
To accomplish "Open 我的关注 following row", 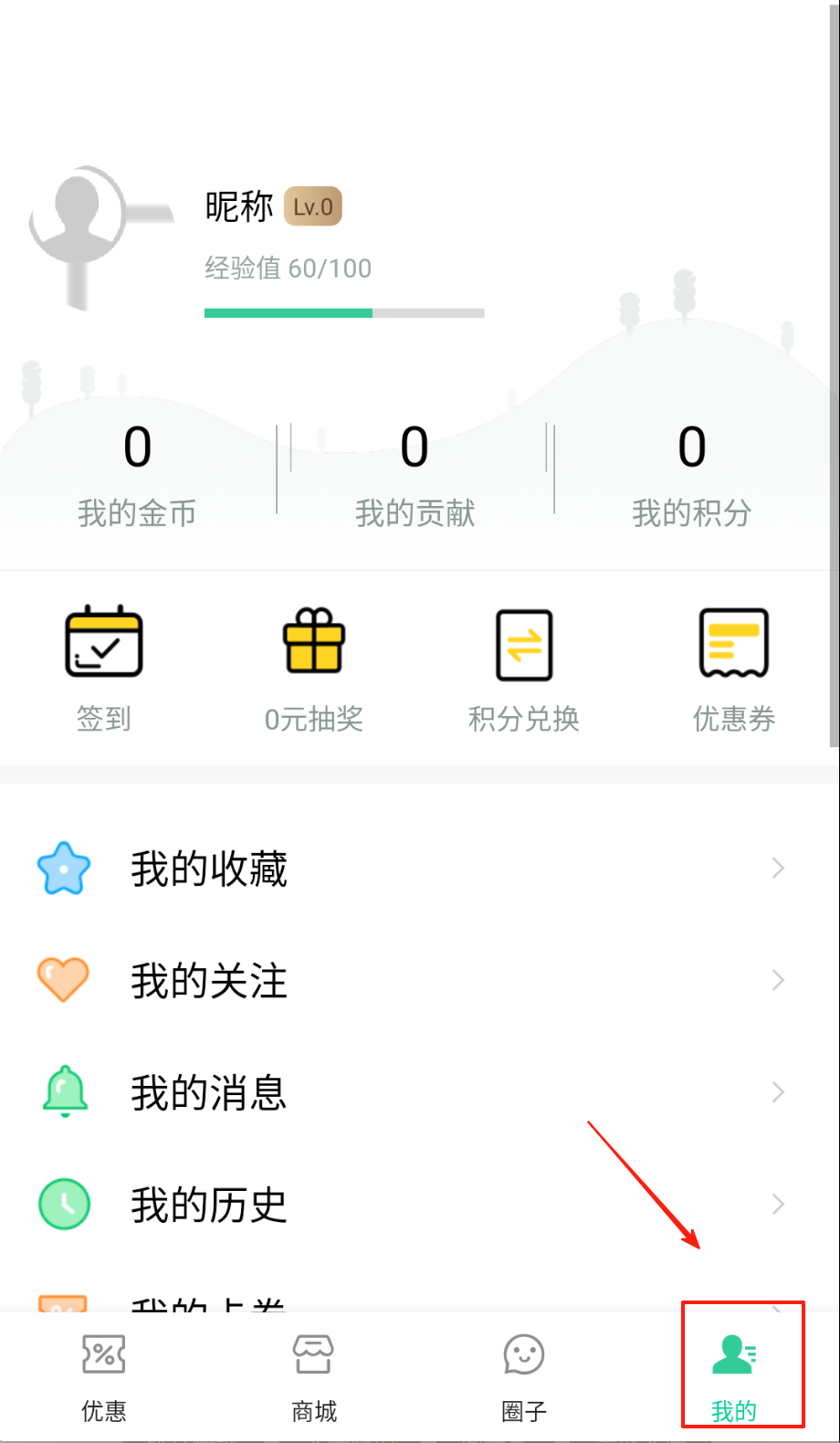I will [x=411, y=981].
